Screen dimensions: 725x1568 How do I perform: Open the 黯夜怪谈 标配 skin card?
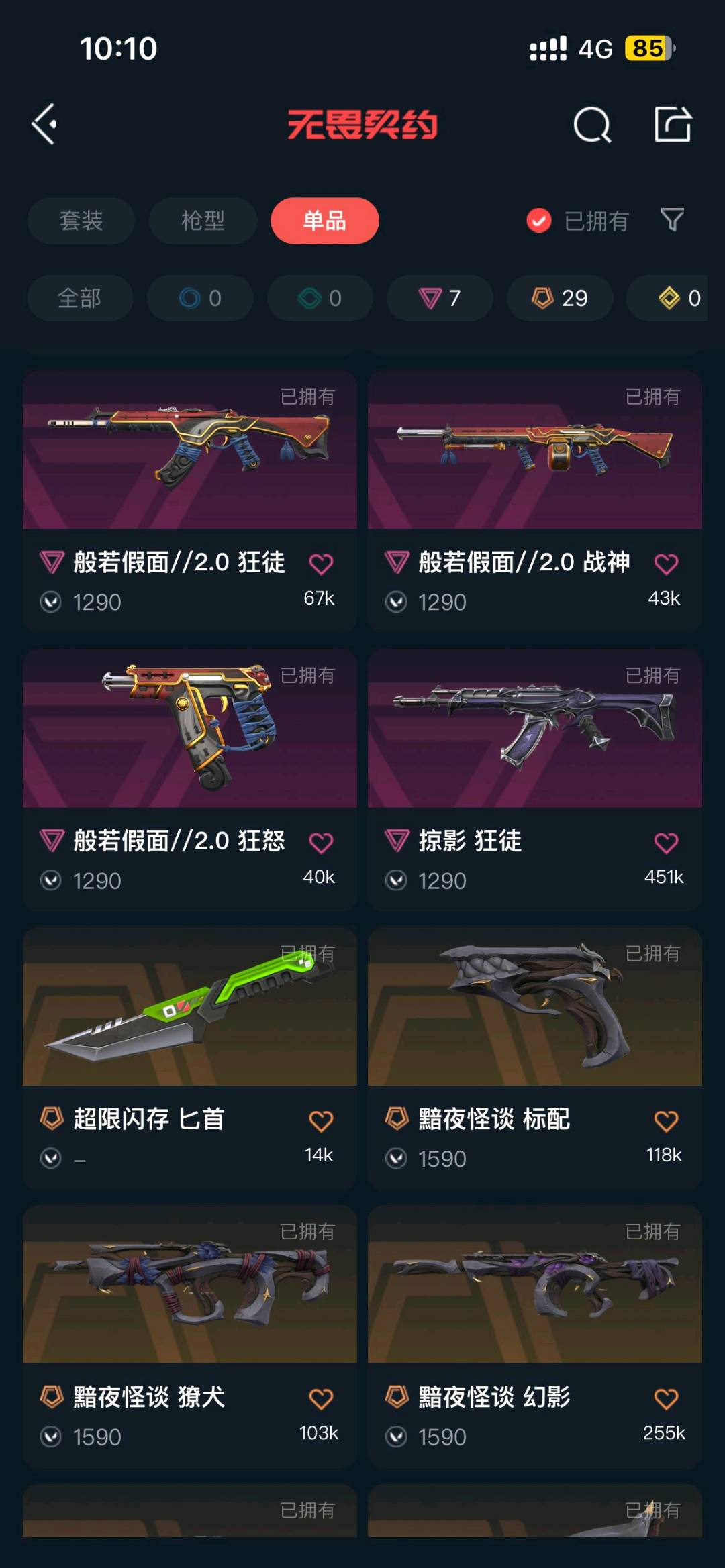point(535,1058)
